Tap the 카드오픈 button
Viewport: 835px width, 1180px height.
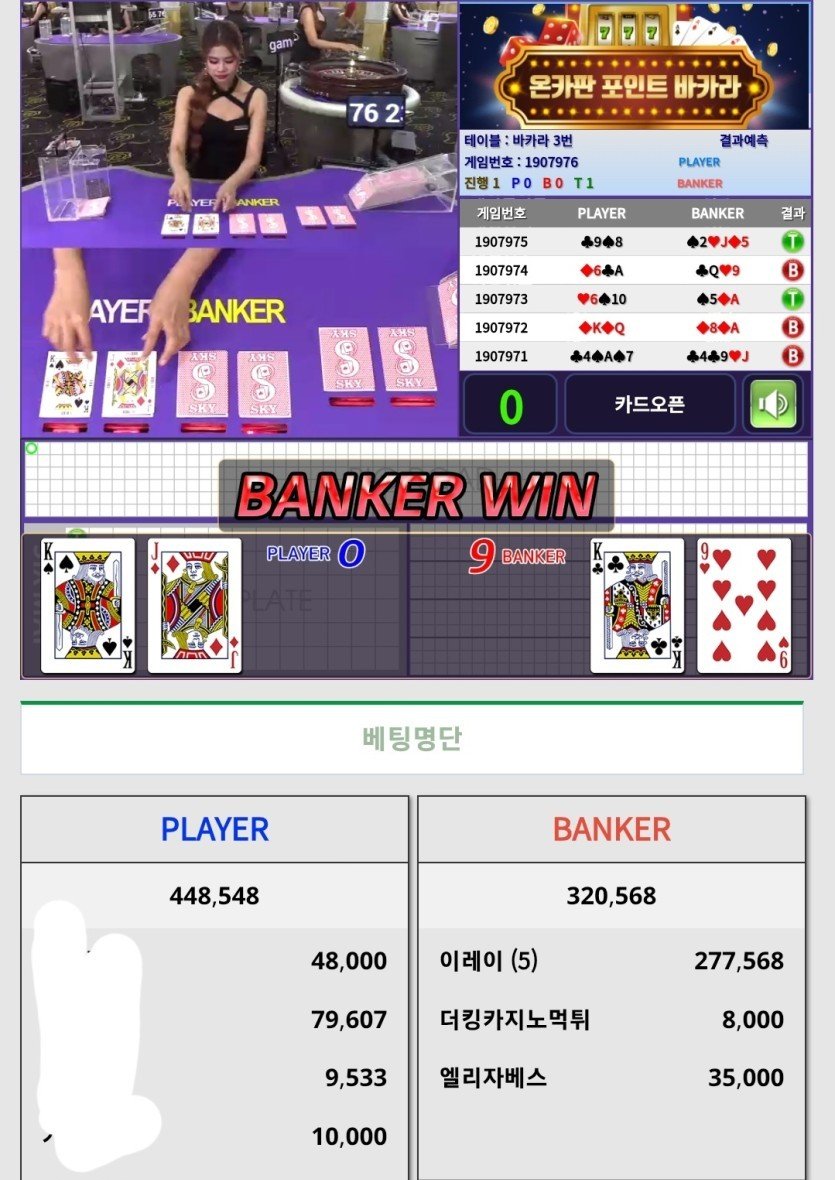pyautogui.click(x=650, y=404)
